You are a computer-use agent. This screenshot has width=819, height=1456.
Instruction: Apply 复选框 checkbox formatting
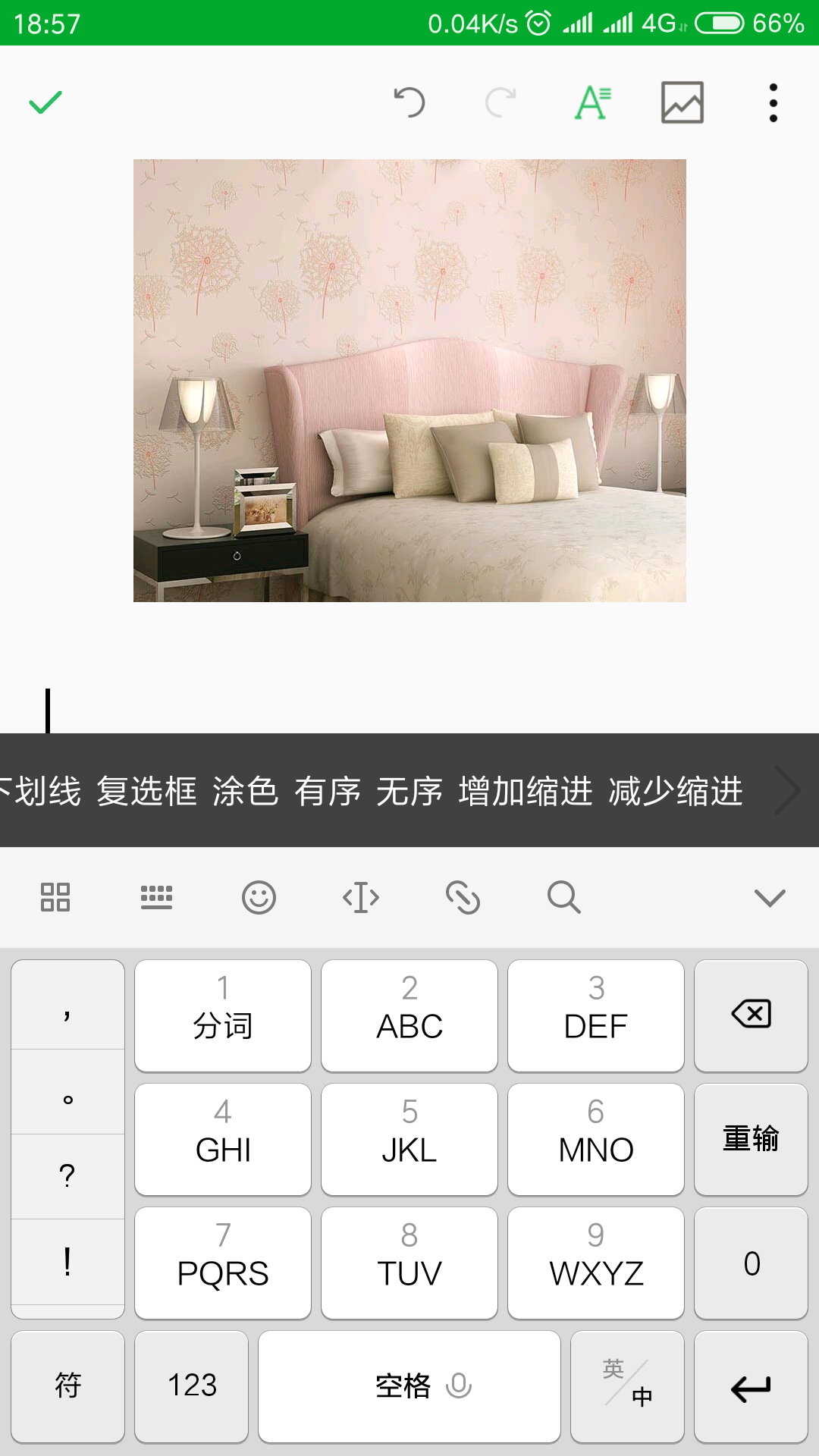[x=146, y=791]
